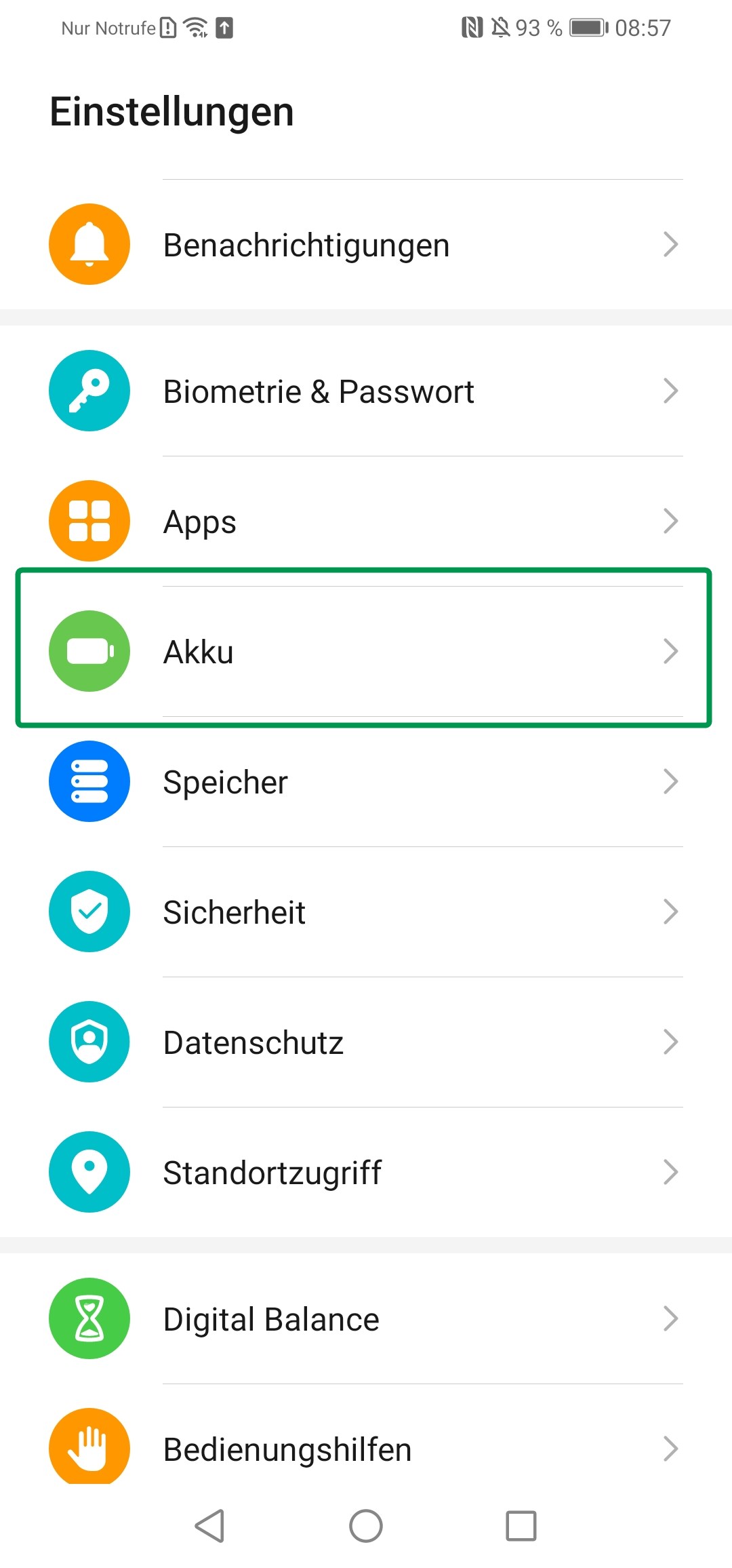Check the battery level indicator
The width and height of the screenshot is (732, 1568).
click(587, 27)
